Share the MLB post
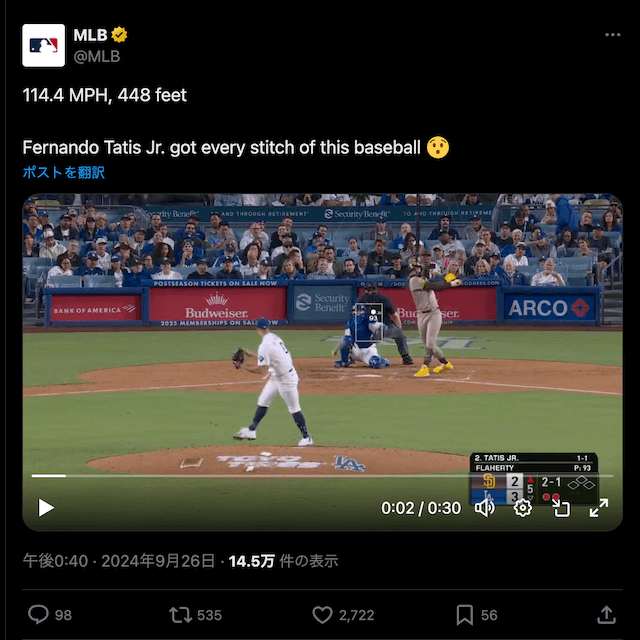 (x=606, y=614)
